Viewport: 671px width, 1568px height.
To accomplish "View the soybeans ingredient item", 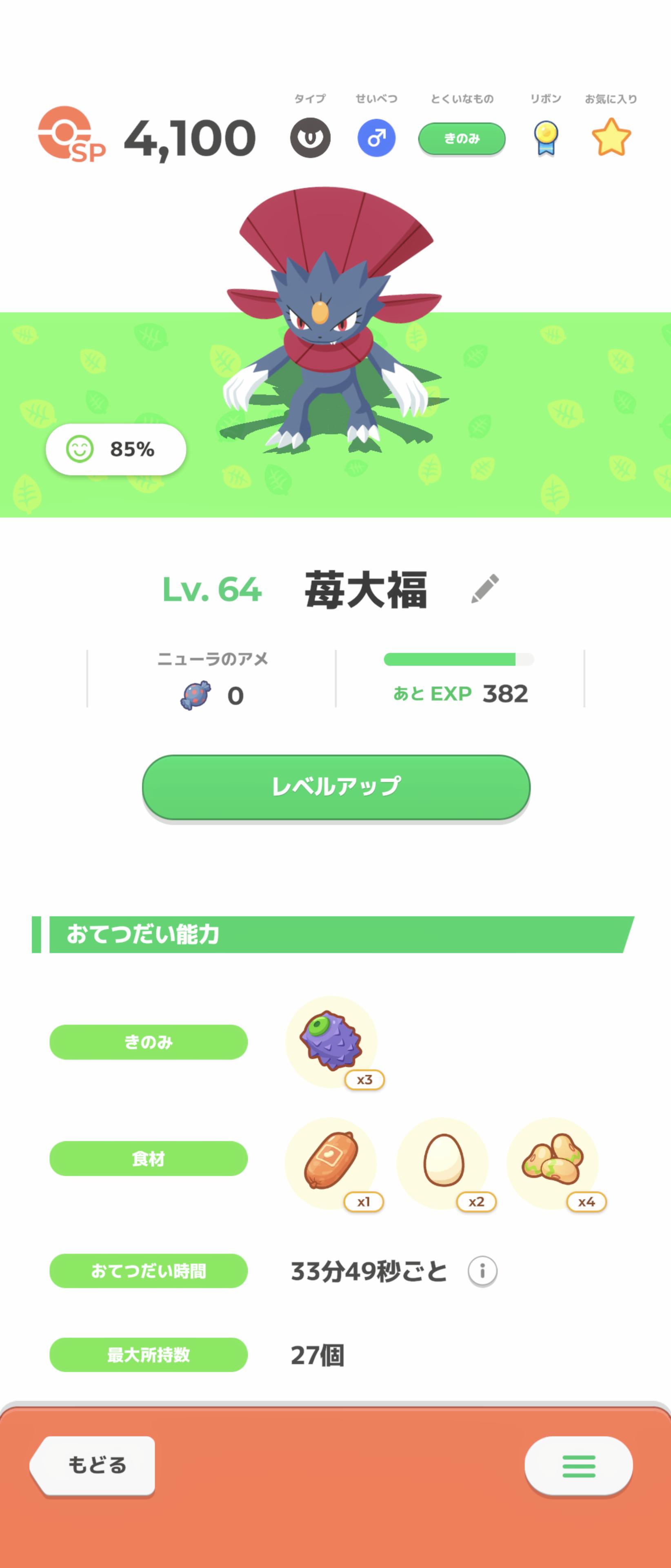I will [552, 1161].
